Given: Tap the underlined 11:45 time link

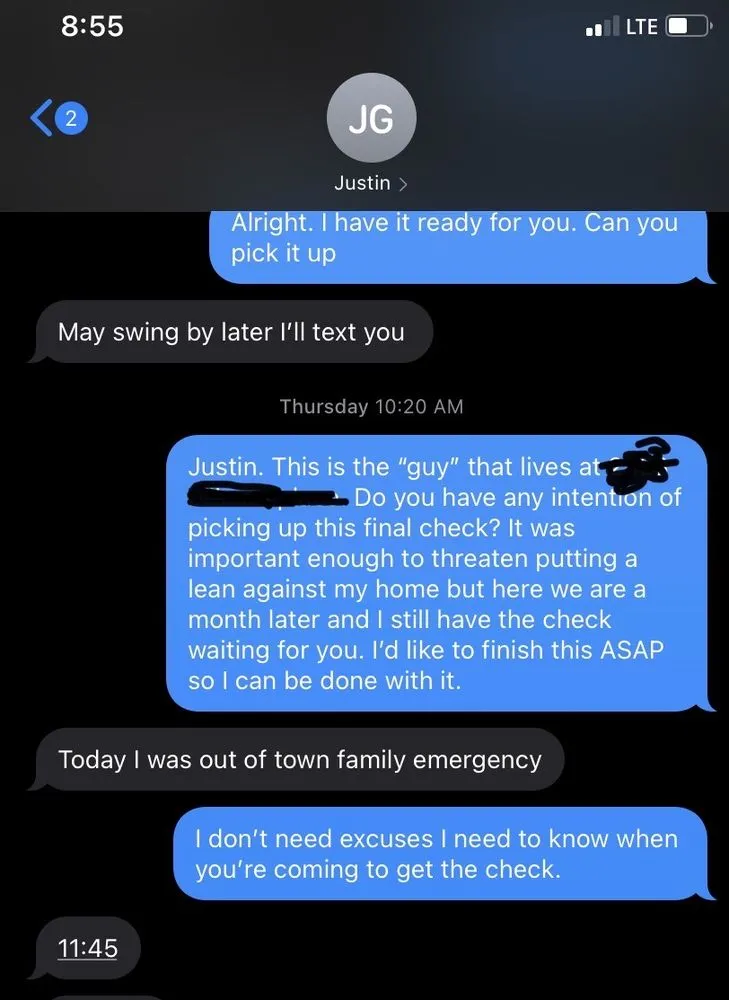Looking at the screenshot, I should [88, 947].
